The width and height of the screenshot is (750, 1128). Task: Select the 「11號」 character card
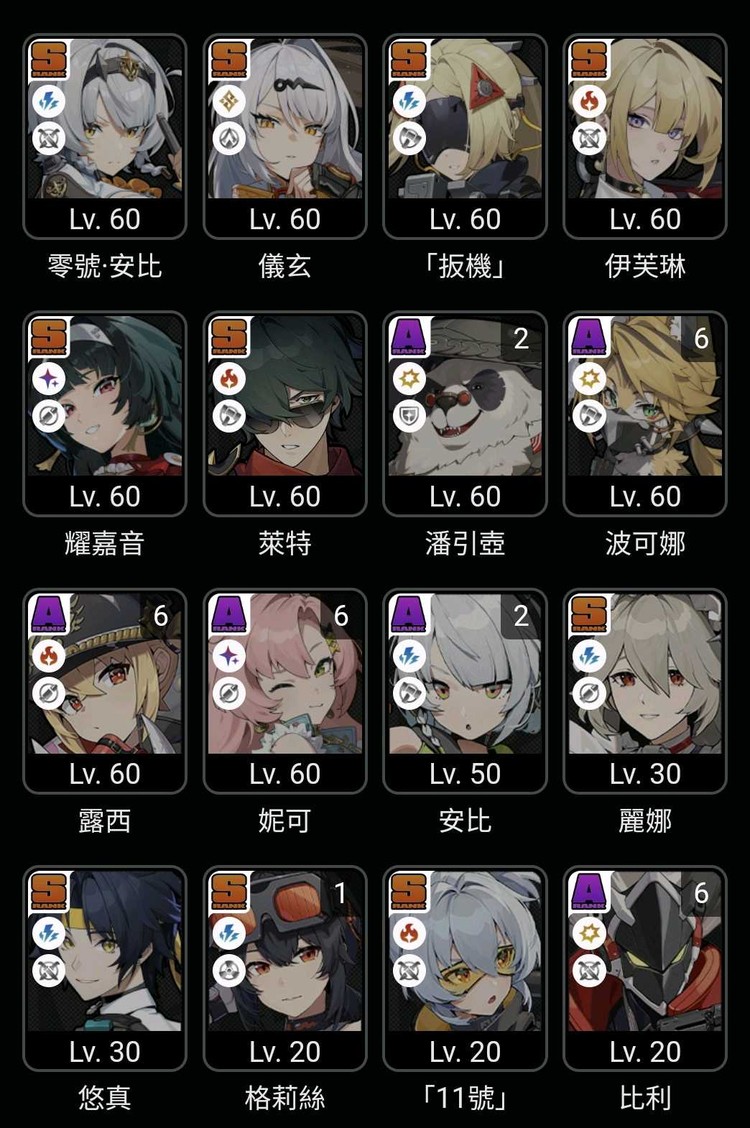point(465,967)
